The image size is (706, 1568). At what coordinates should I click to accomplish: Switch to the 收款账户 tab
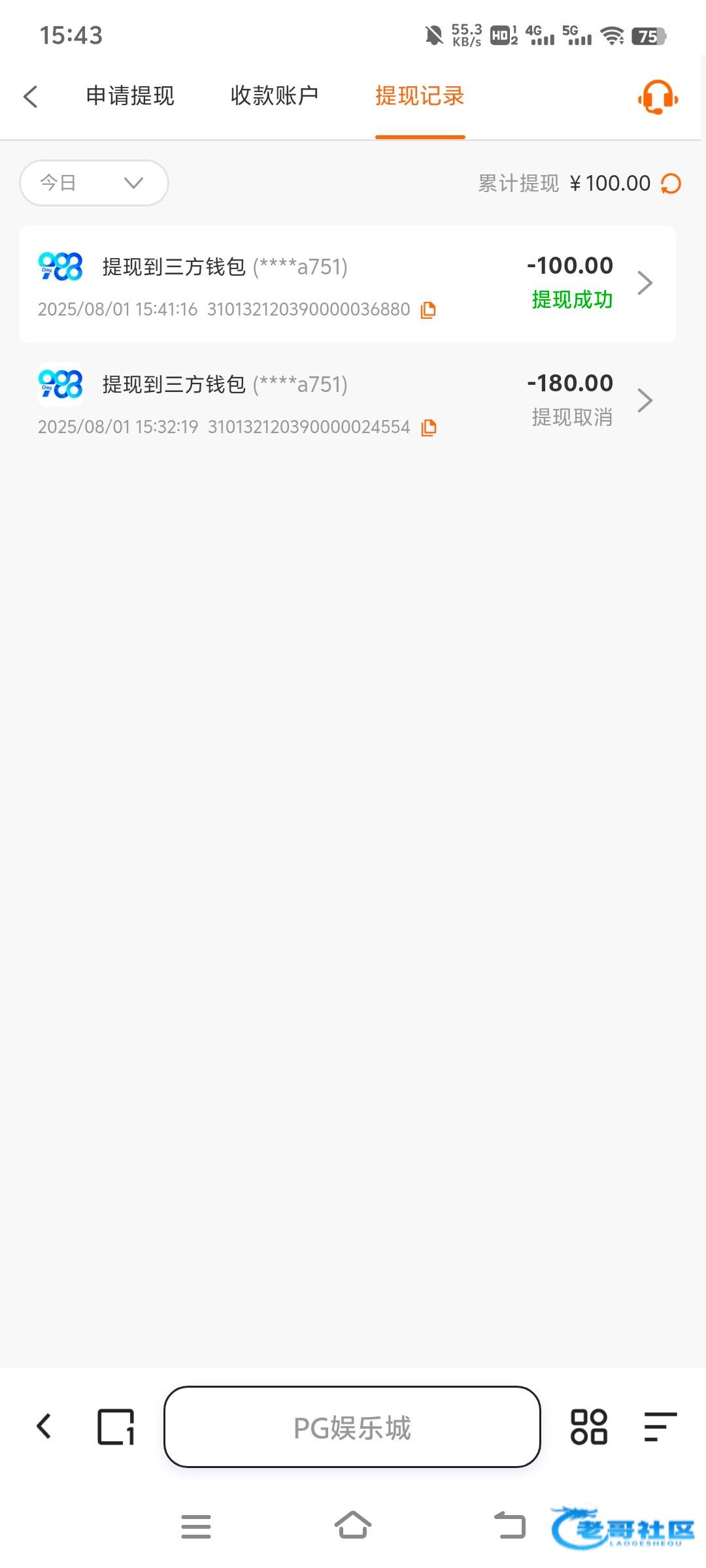[x=275, y=96]
